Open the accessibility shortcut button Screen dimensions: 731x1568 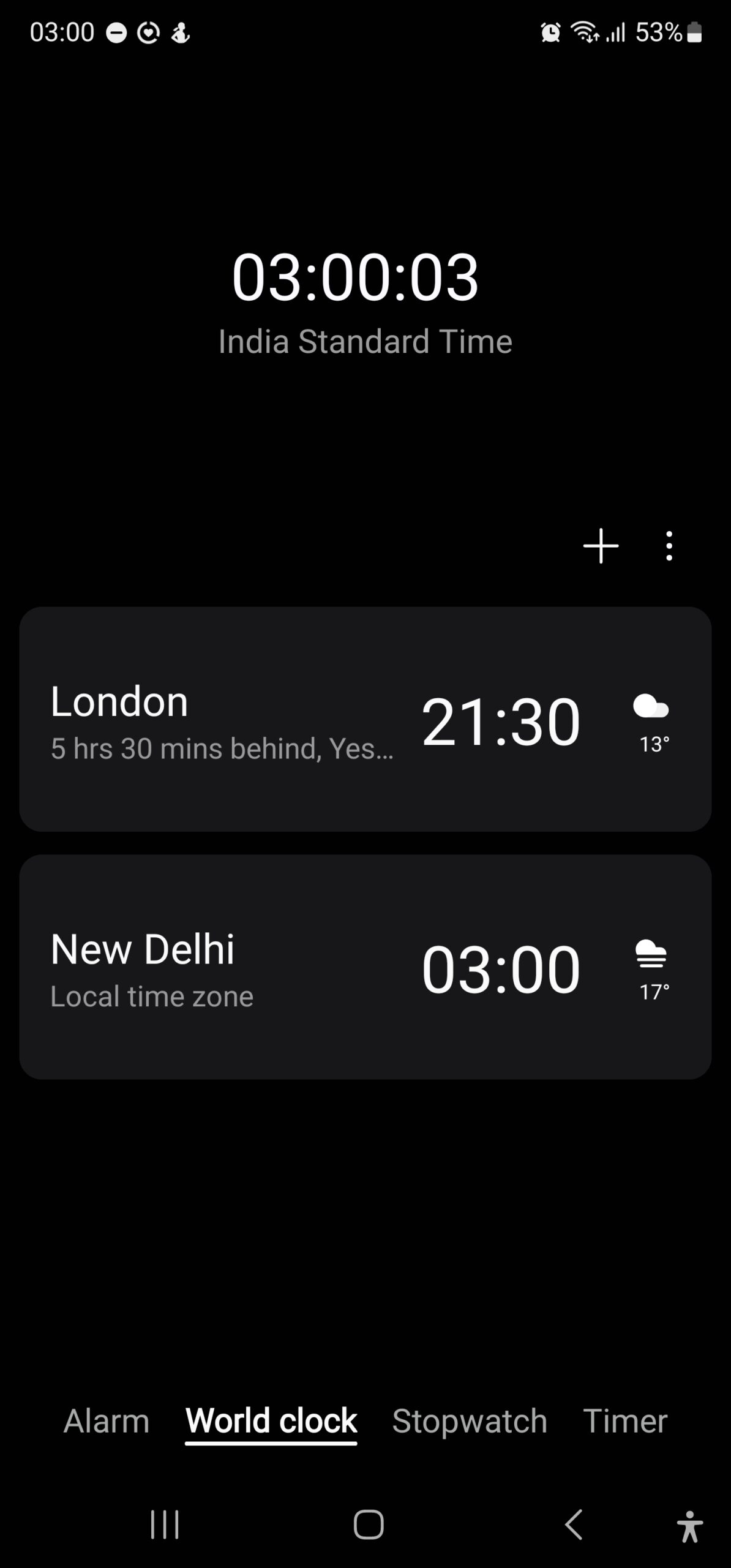pyautogui.click(x=690, y=1526)
